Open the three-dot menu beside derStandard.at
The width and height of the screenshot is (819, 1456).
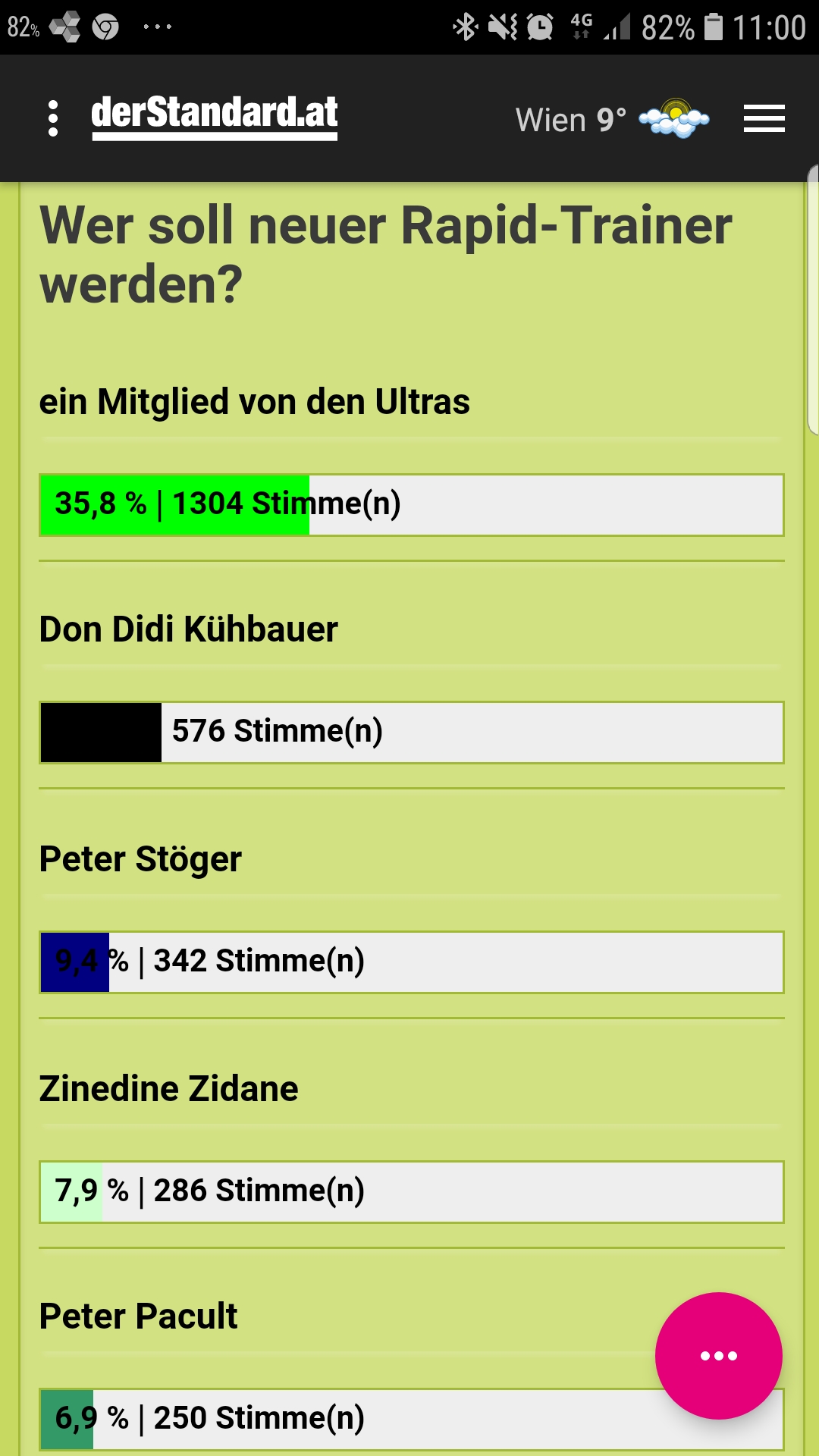pos(53,118)
